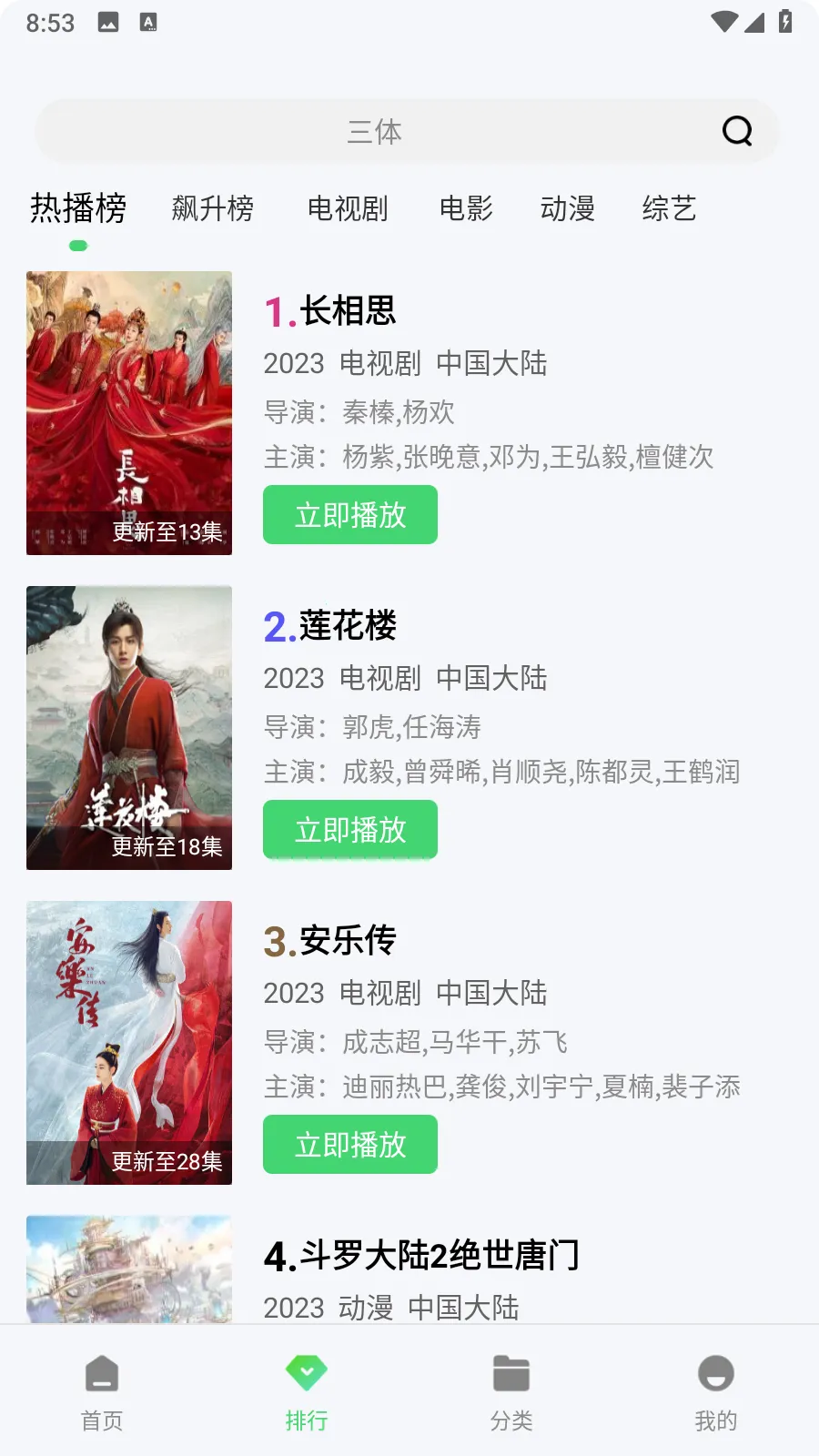Open the 动漫 ranking tab
The image size is (819, 1456).
click(567, 208)
